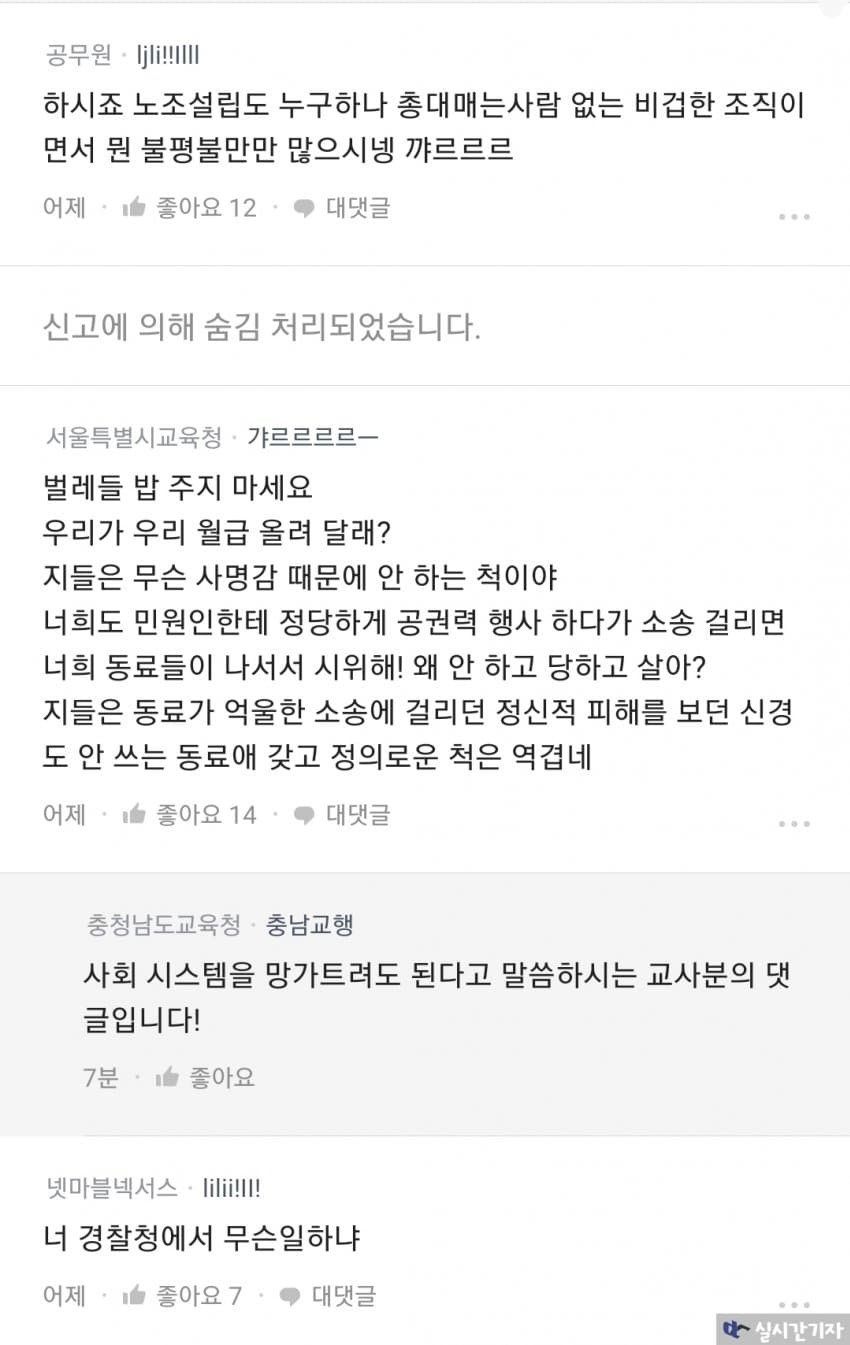Open the 넷마블넥서스 company tag
Image resolution: width=850 pixels, height=1345 pixels.
[x=112, y=1188]
